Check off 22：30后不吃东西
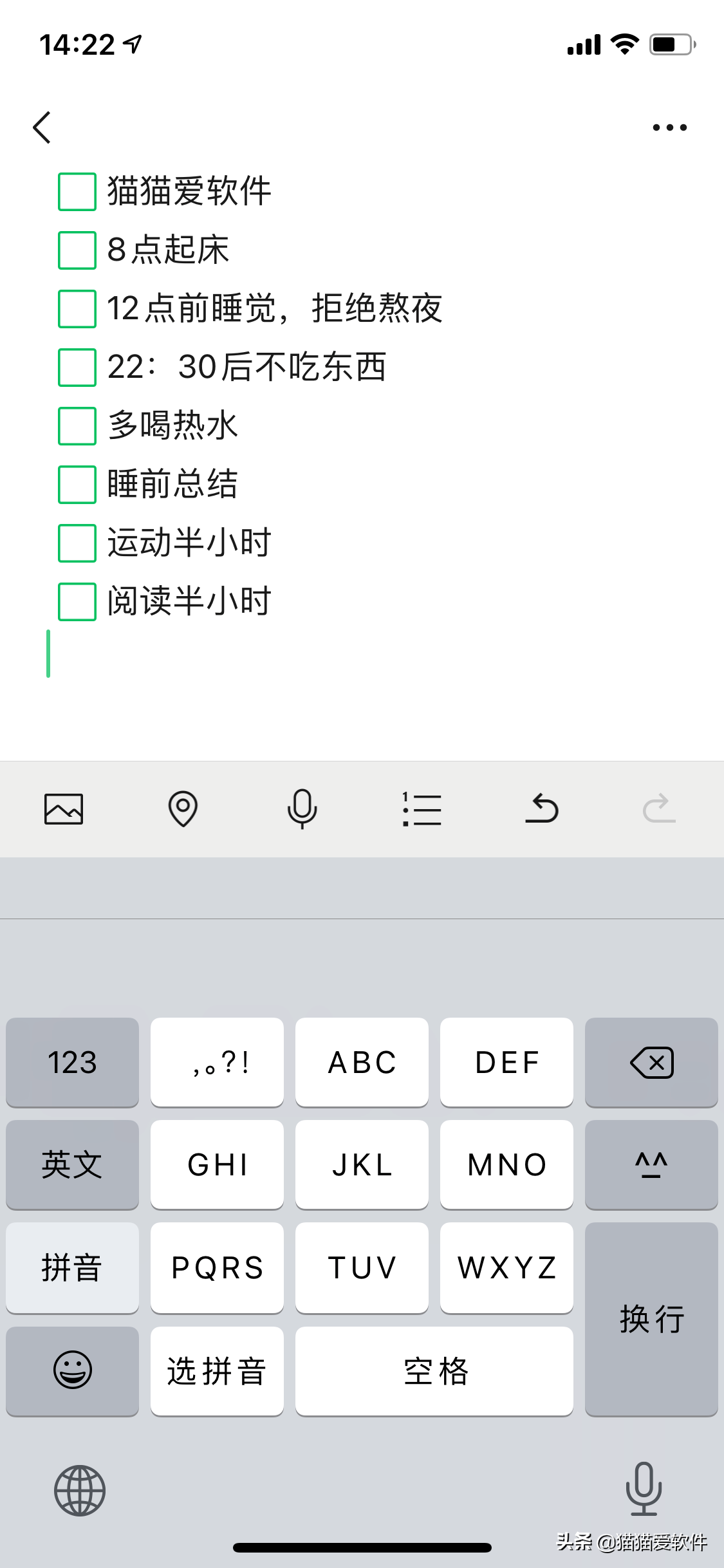This screenshot has height=1568, width=724. click(77, 368)
